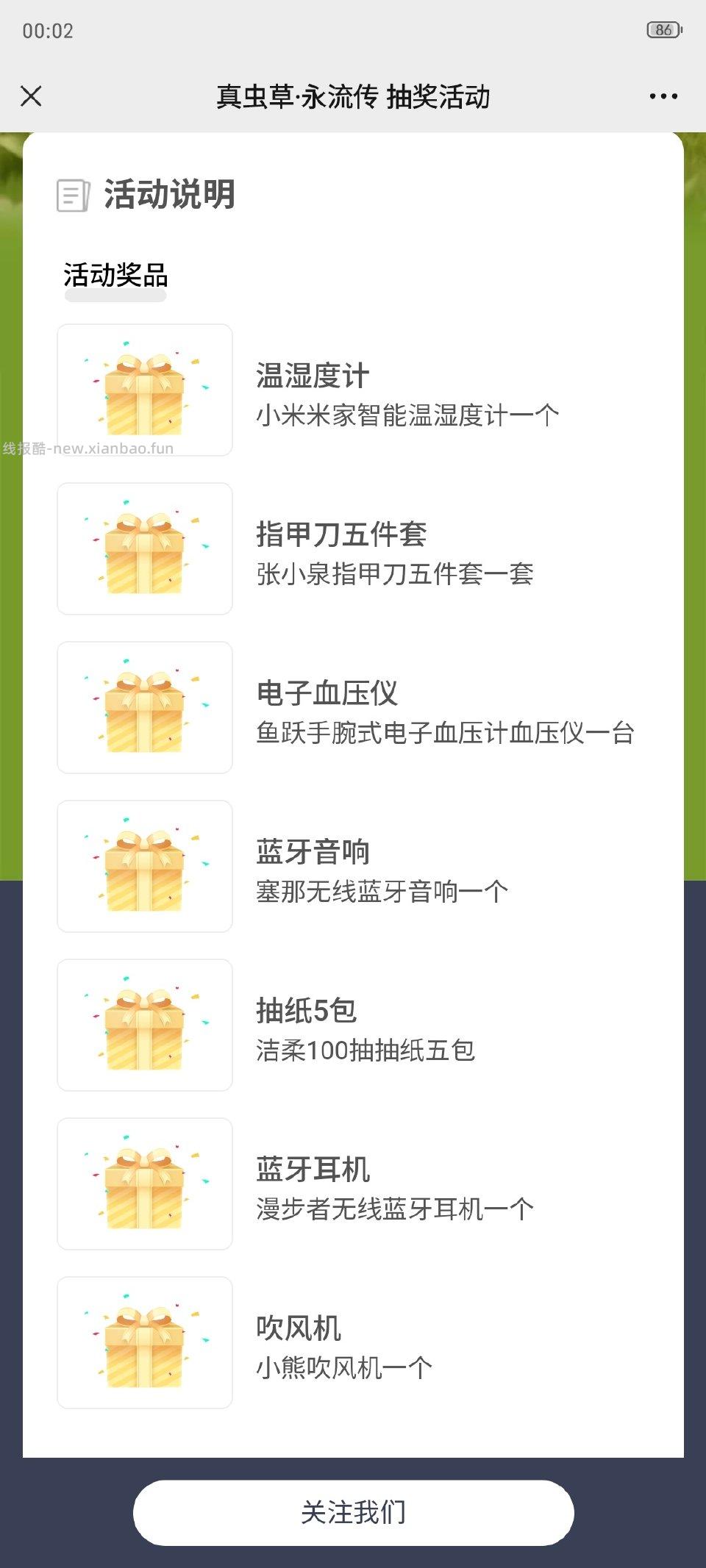This screenshot has width=706, height=1568.
Task: Click the page title 真虫草·永流传 抽奖活动
Action: coord(353,96)
